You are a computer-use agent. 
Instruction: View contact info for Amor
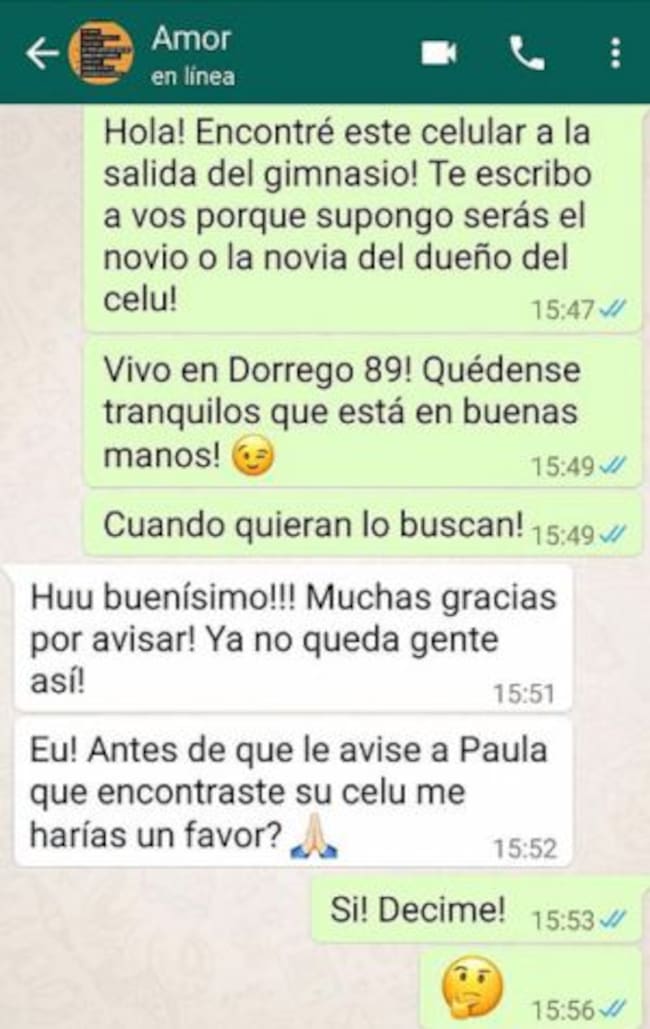click(x=192, y=53)
